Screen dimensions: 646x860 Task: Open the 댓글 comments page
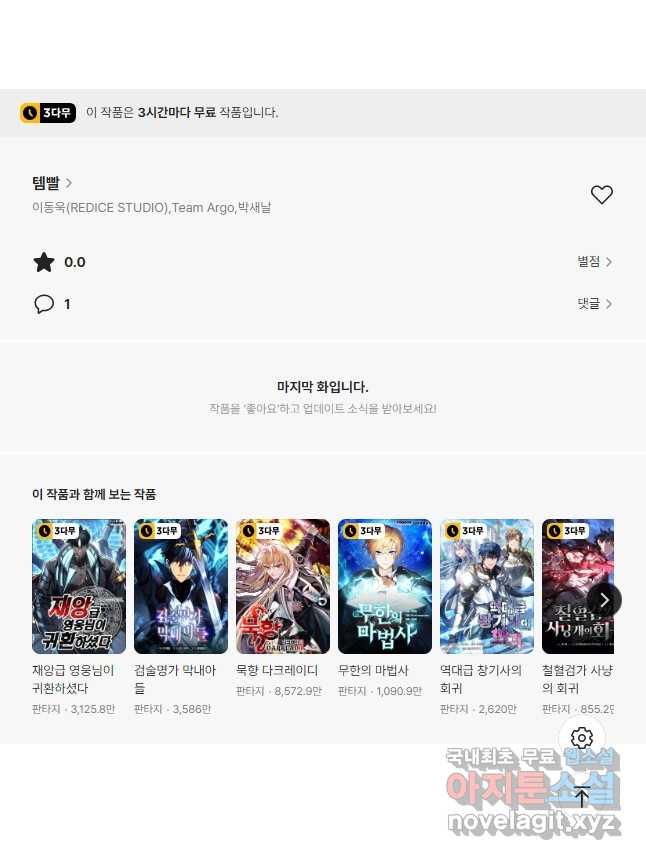[x=594, y=304]
